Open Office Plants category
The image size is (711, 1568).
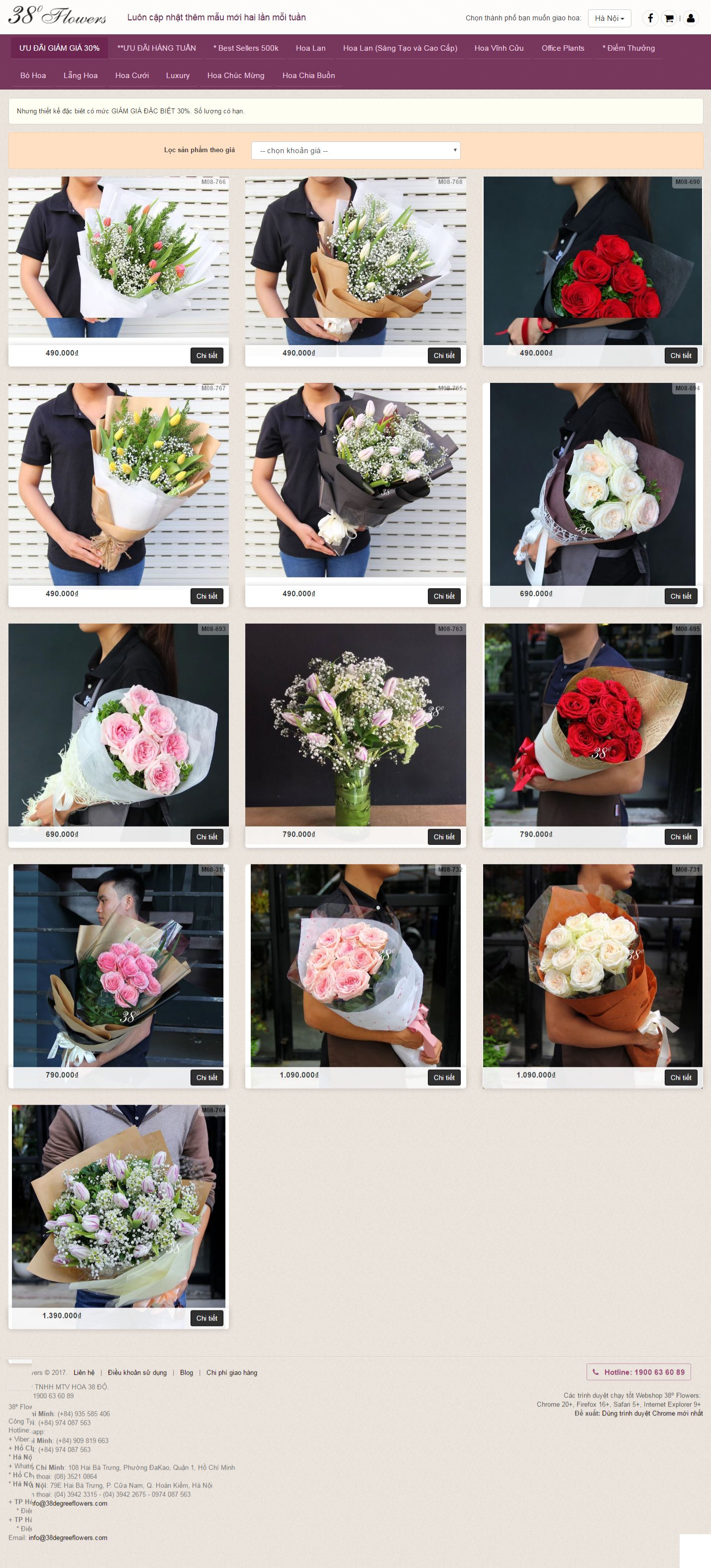(x=562, y=48)
